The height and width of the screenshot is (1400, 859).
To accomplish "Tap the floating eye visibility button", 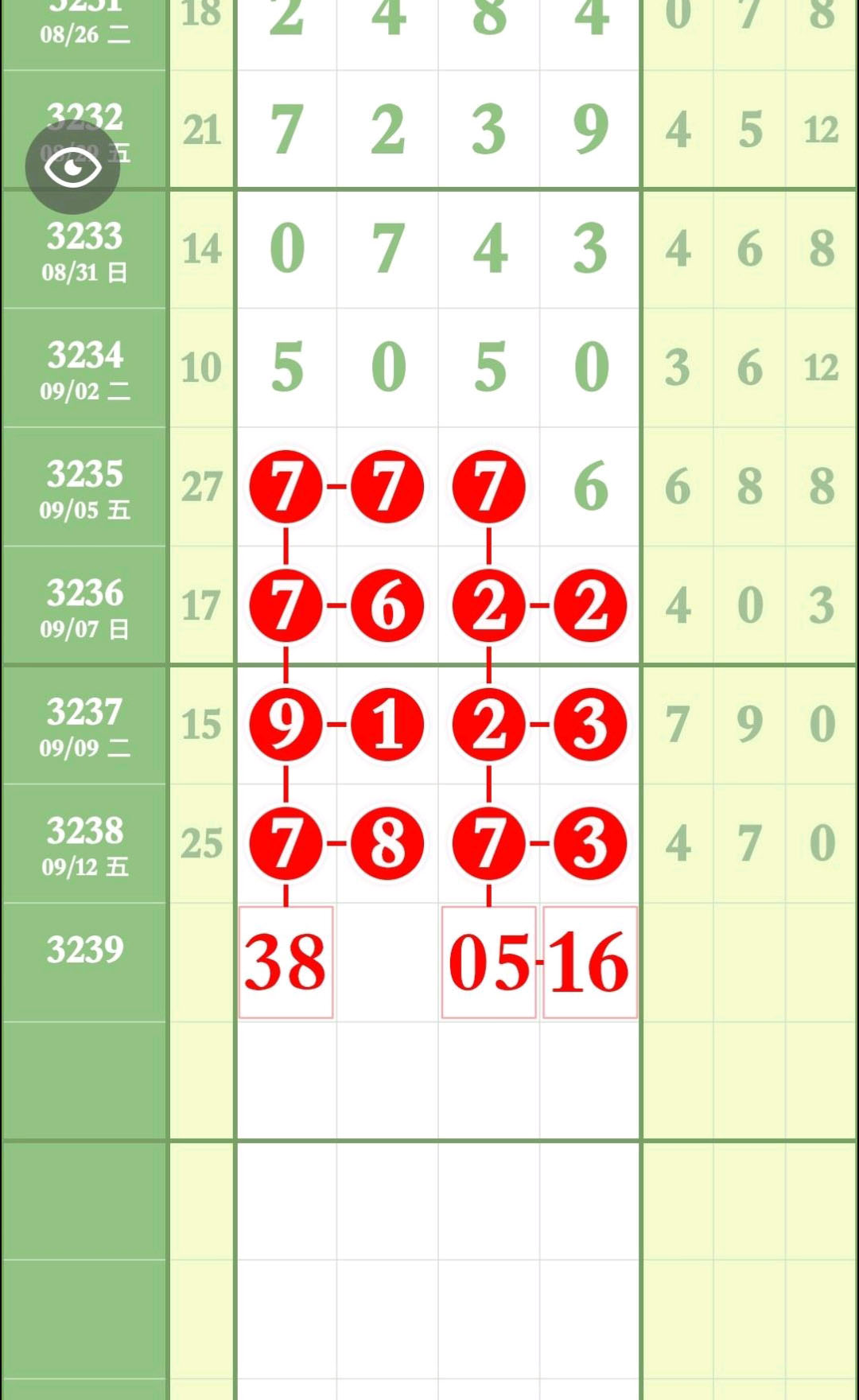I will click(72, 167).
